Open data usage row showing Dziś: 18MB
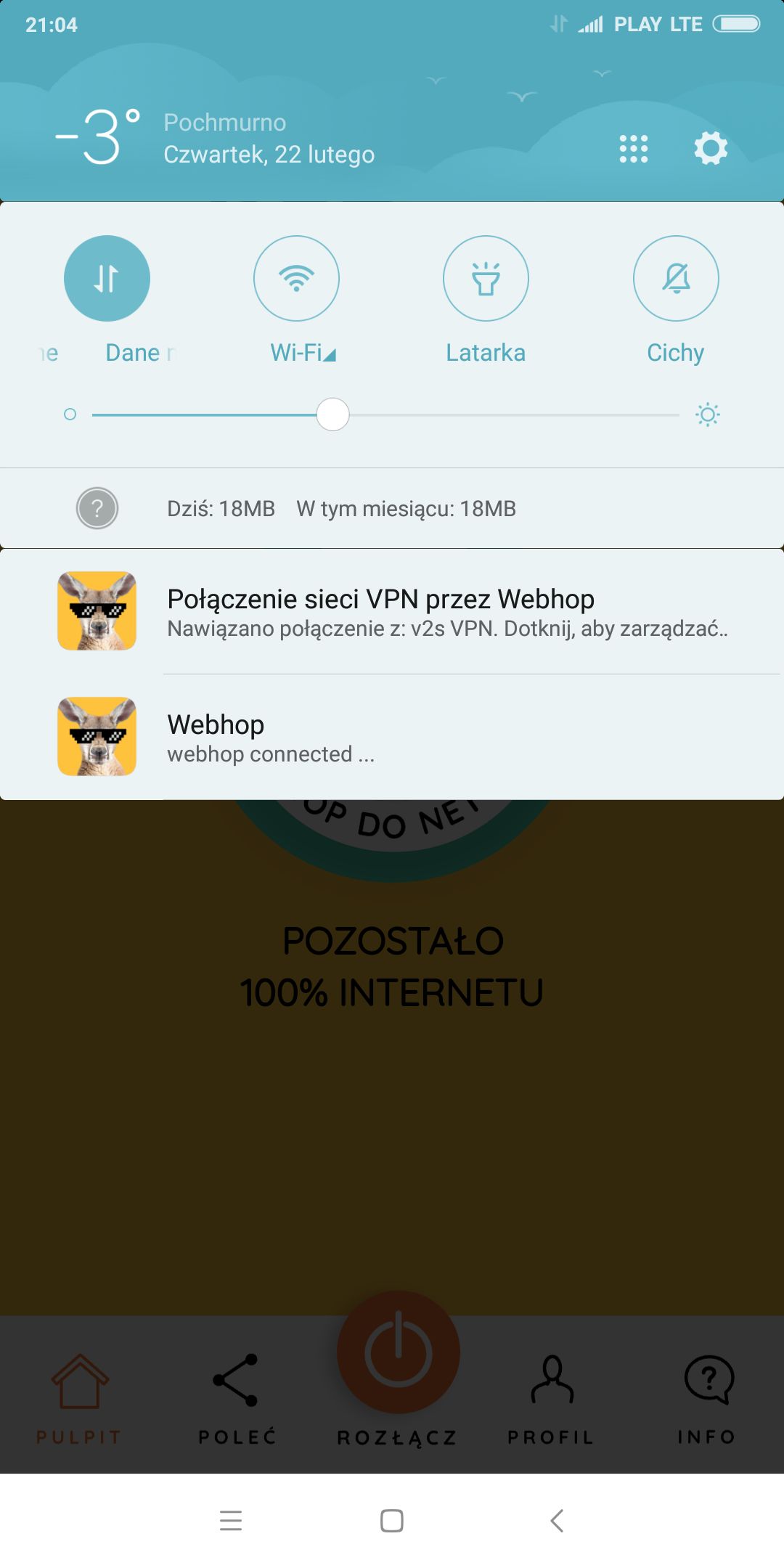Screen dimensions: 784x1568 (x=341, y=508)
